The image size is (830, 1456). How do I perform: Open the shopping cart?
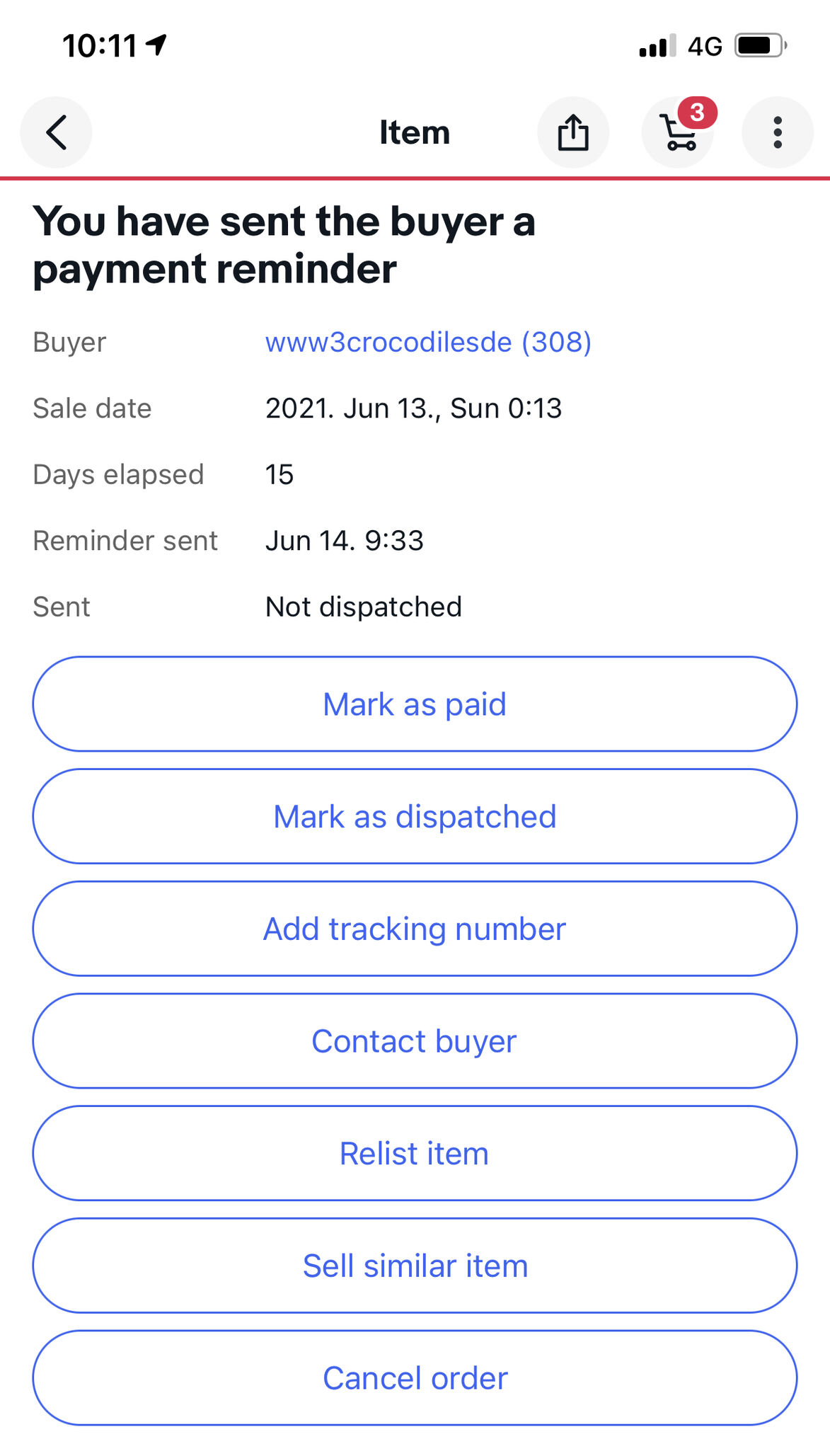point(678,132)
